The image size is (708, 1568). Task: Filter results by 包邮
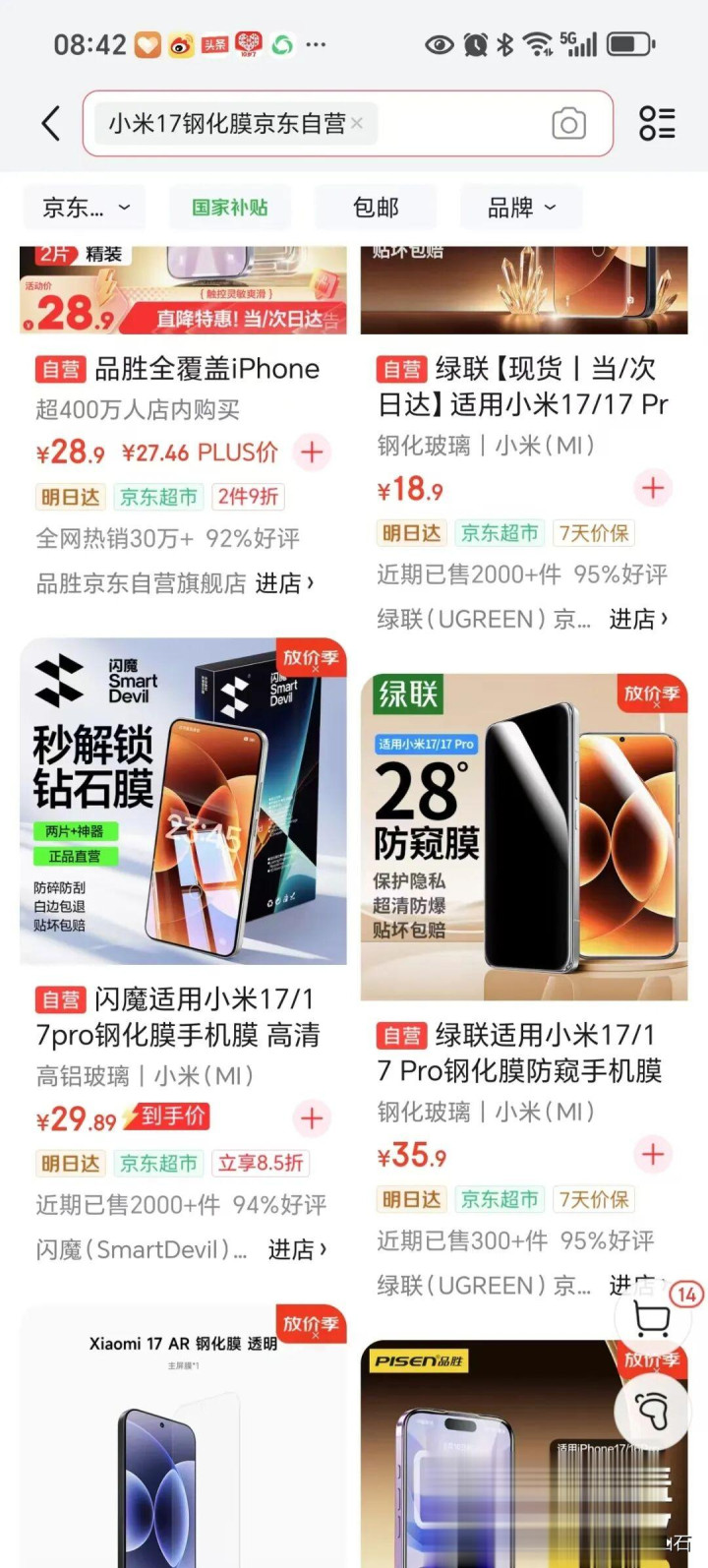[376, 208]
